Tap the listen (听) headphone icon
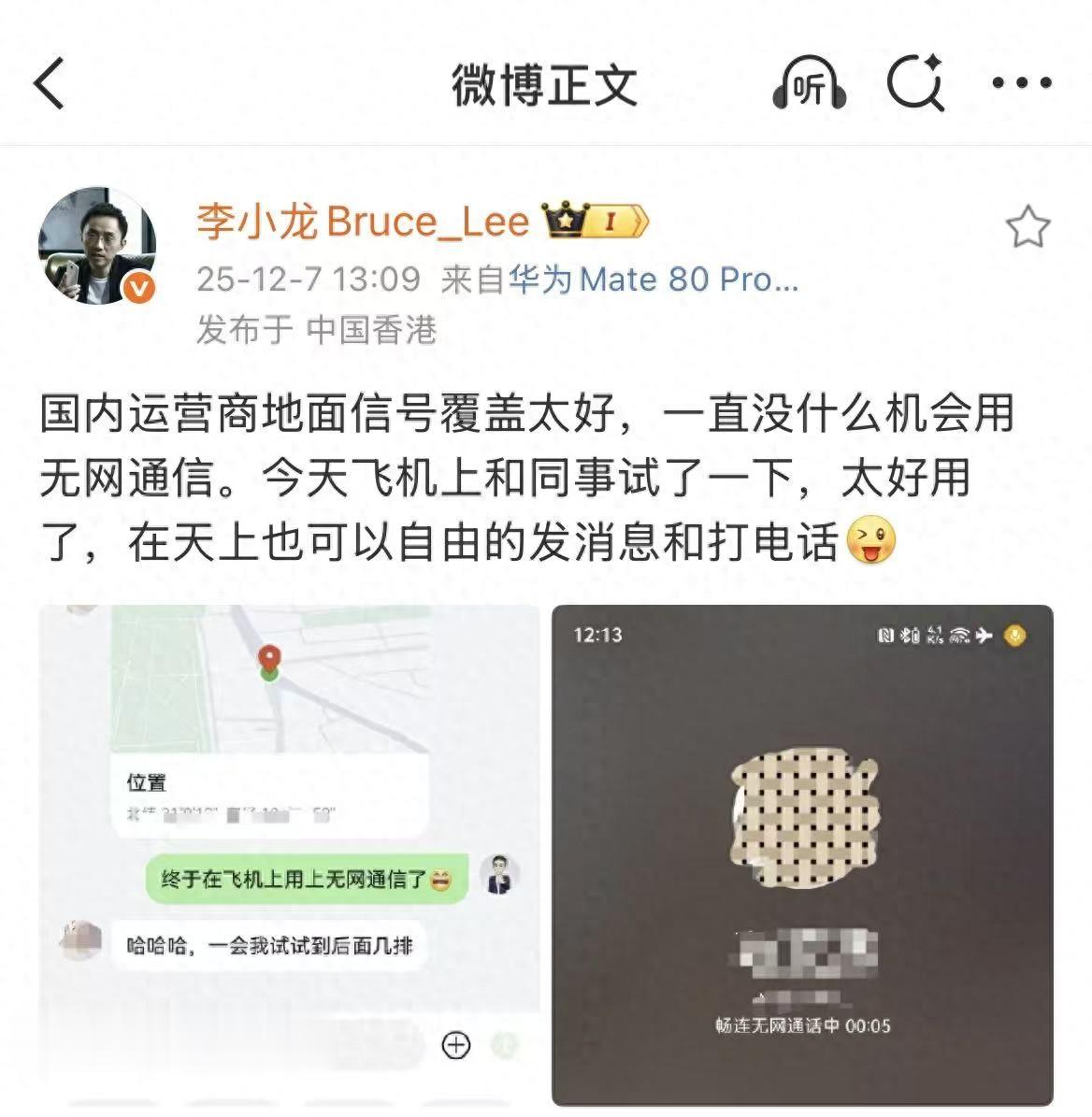This screenshot has height=1117, width=1092. (x=810, y=84)
